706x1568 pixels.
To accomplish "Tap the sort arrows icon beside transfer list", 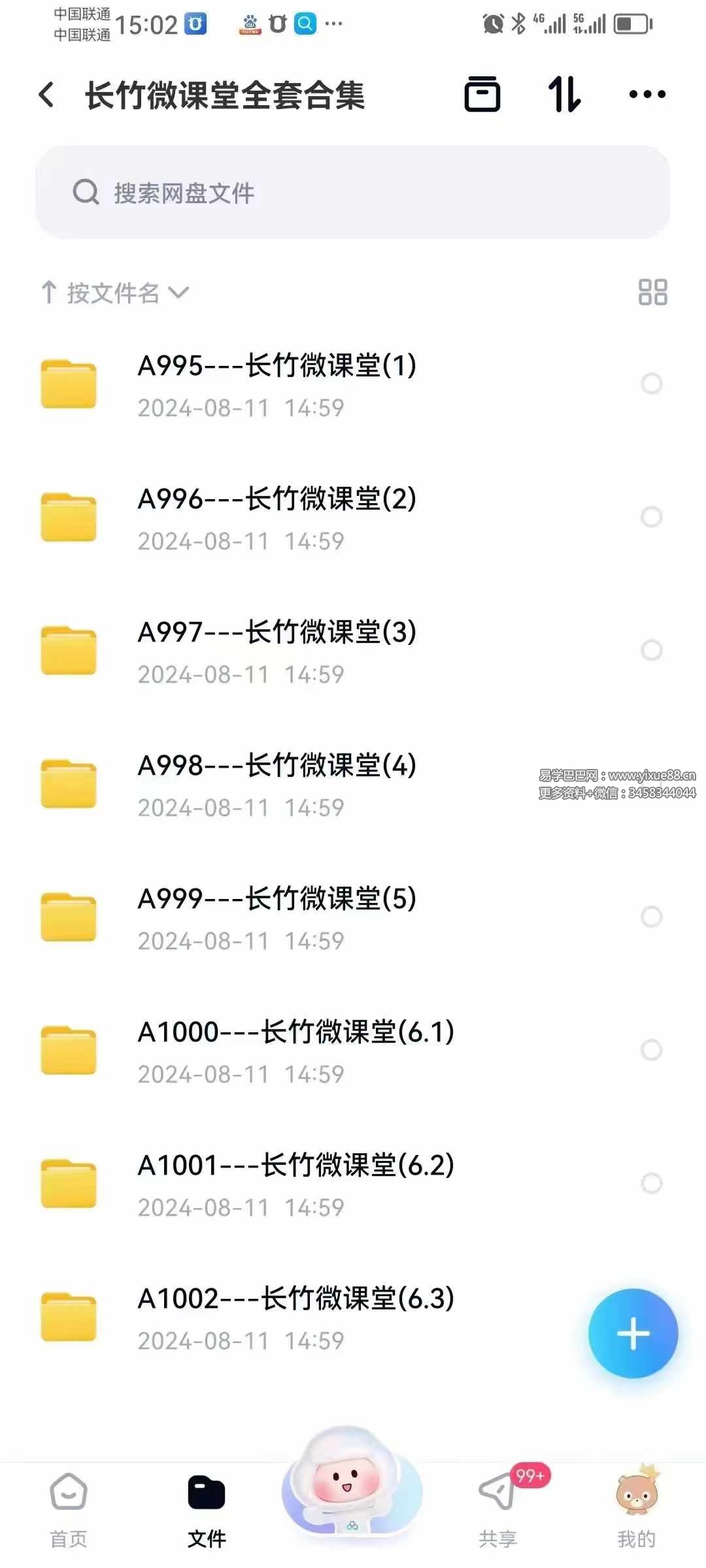I will [565, 95].
